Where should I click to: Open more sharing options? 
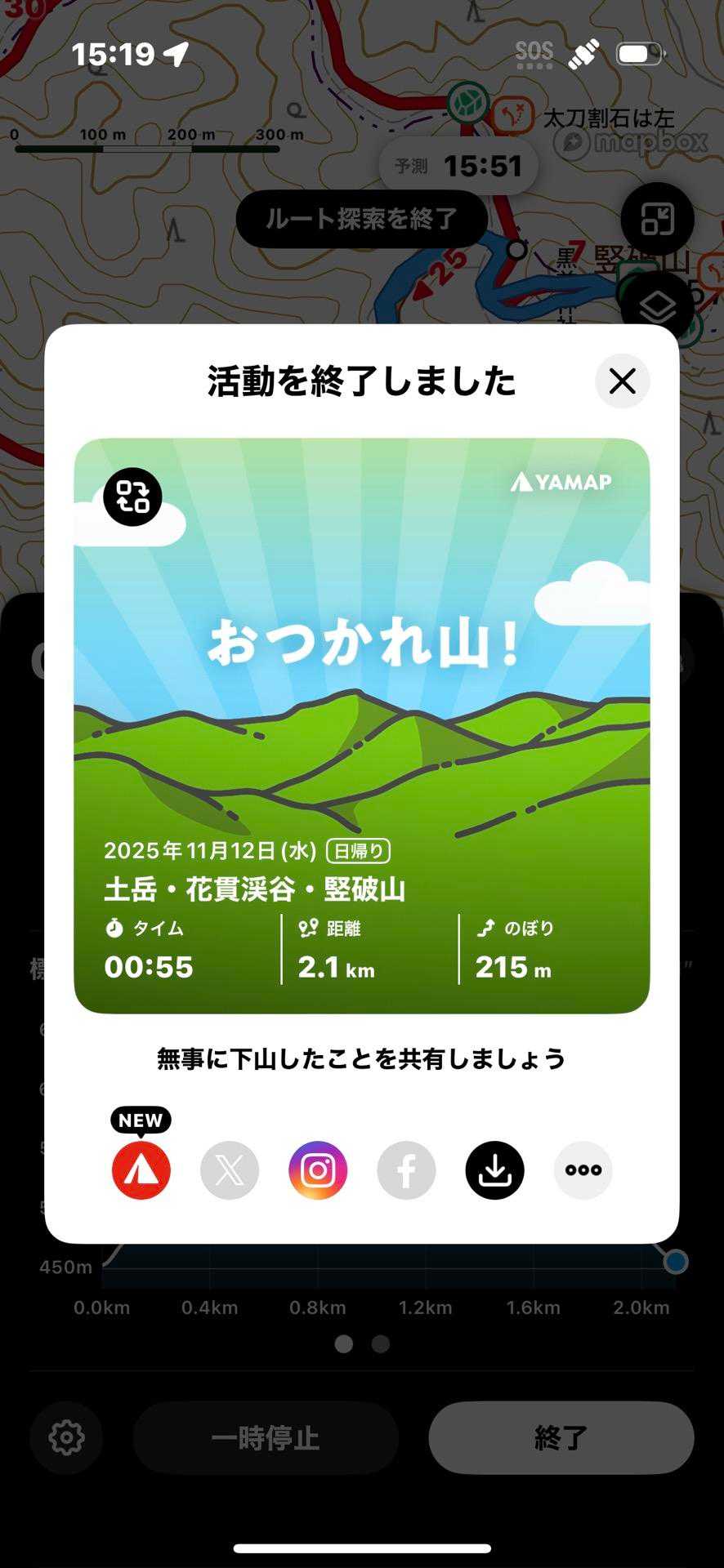point(583,1169)
